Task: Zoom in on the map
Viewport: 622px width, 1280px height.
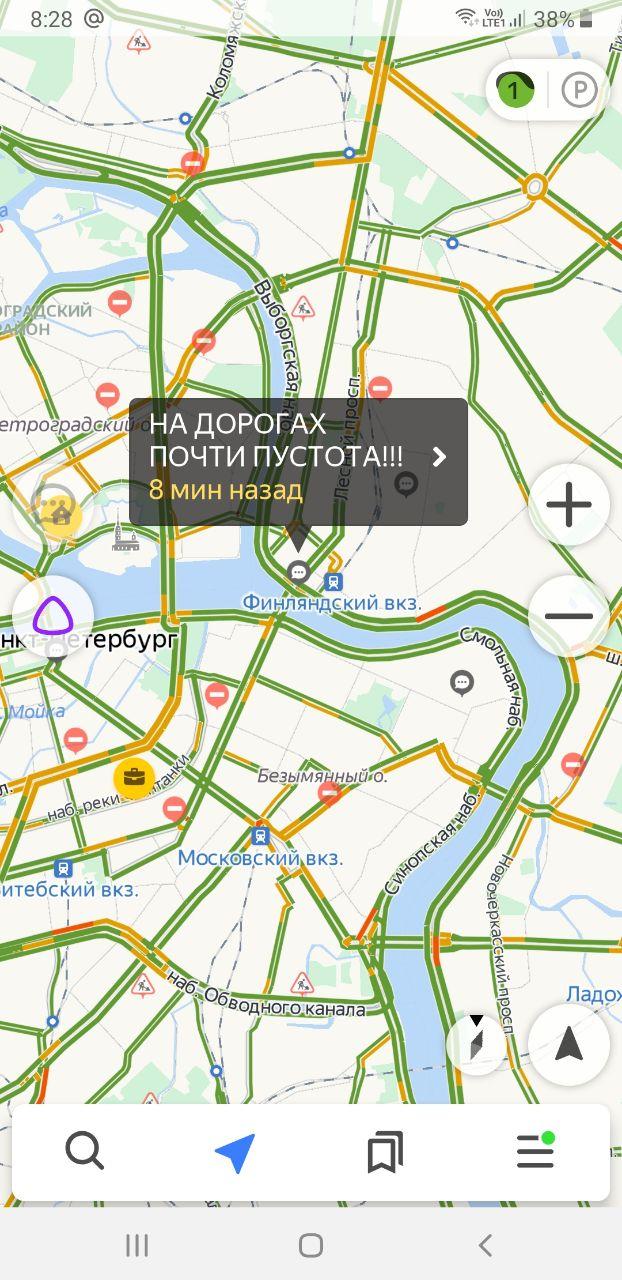Action: [x=569, y=505]
